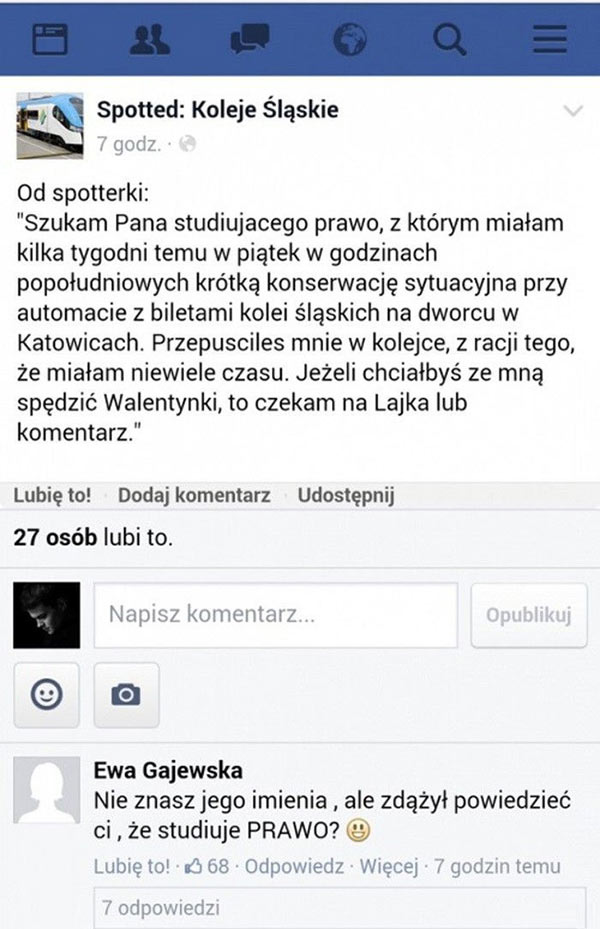Like Ewa Gajewska's comment
This screenshot has height=929, width=600.
131,867
